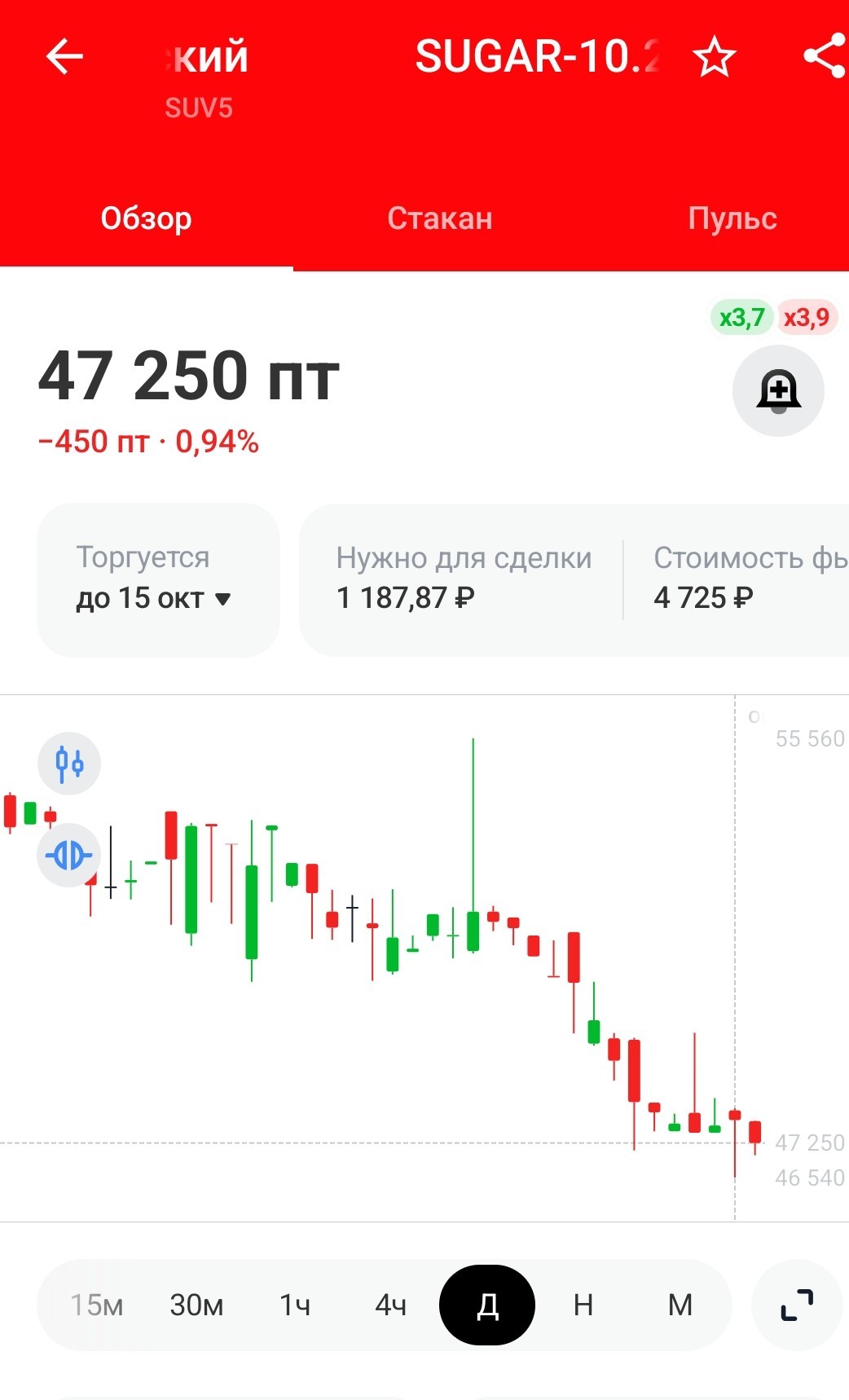
Task: Switch chart to monthly М interval
Action: pos(680,1305)
